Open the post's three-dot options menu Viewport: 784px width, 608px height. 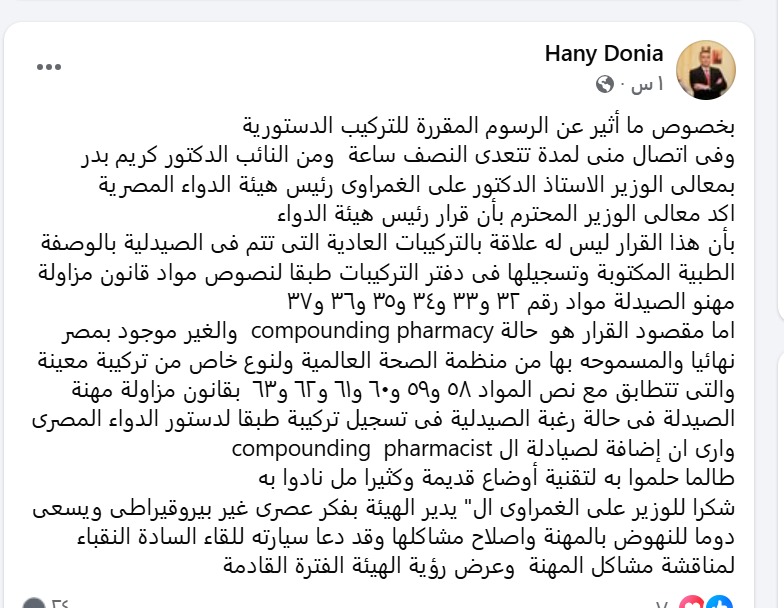coord(49,67)
